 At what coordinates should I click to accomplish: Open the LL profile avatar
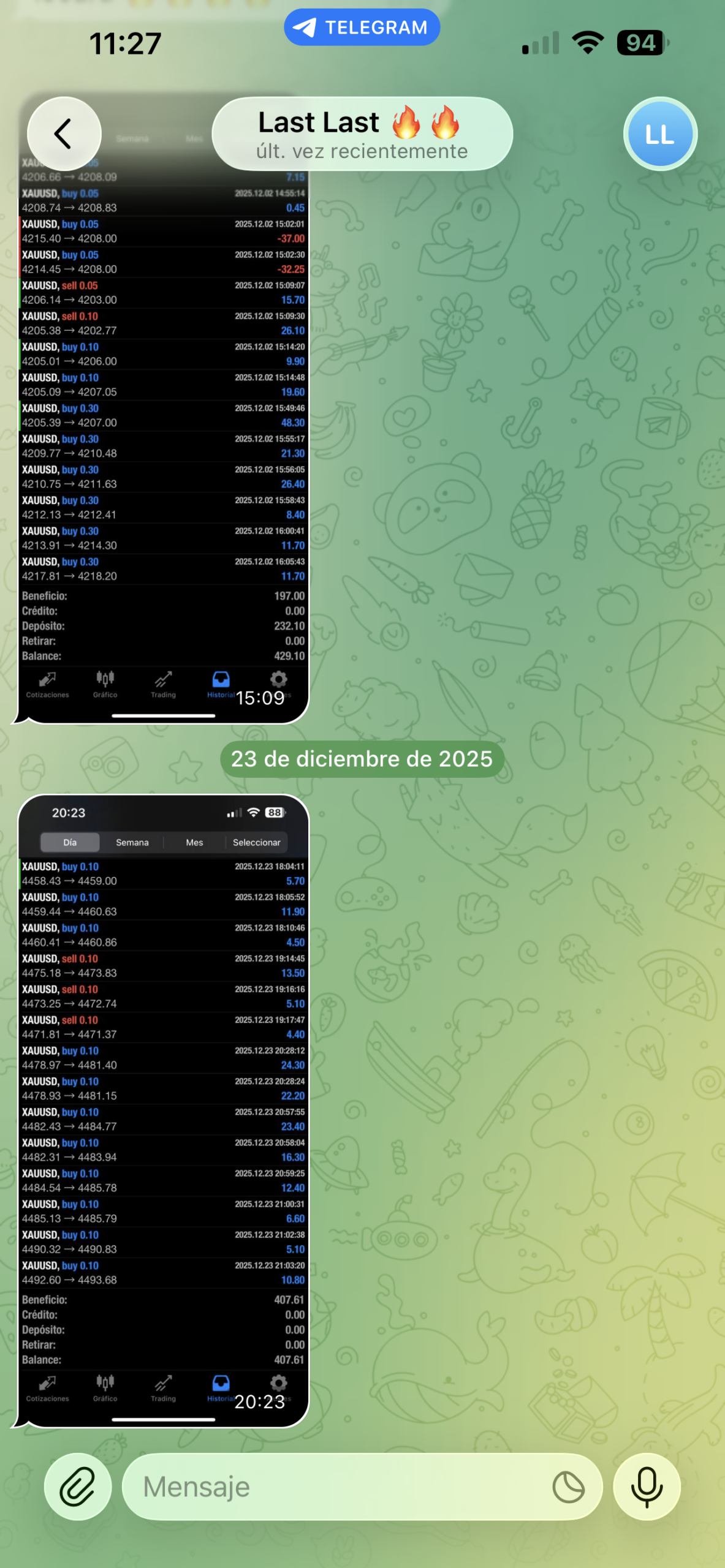659,134
